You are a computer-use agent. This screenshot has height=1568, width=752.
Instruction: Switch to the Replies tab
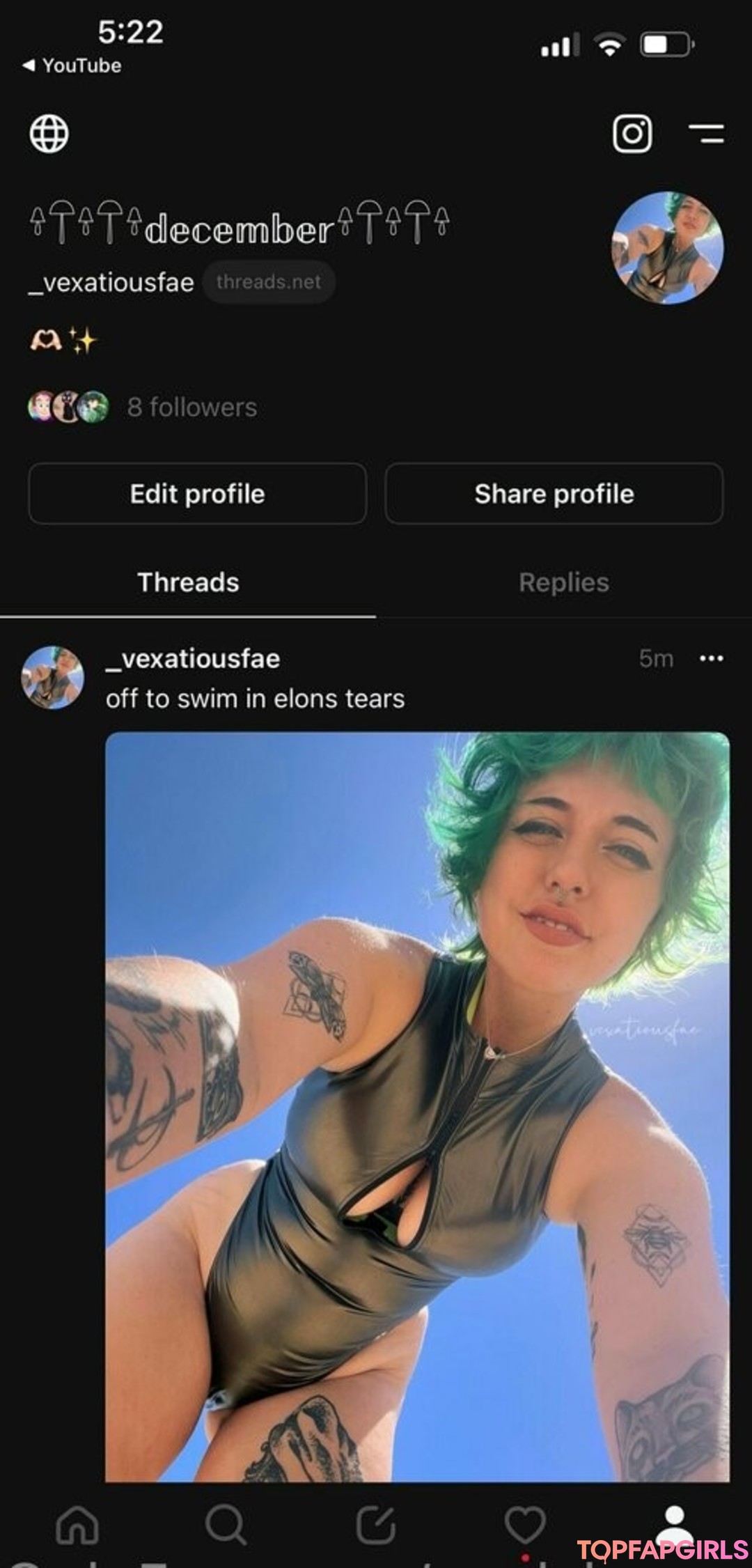(x=563, y=582)
